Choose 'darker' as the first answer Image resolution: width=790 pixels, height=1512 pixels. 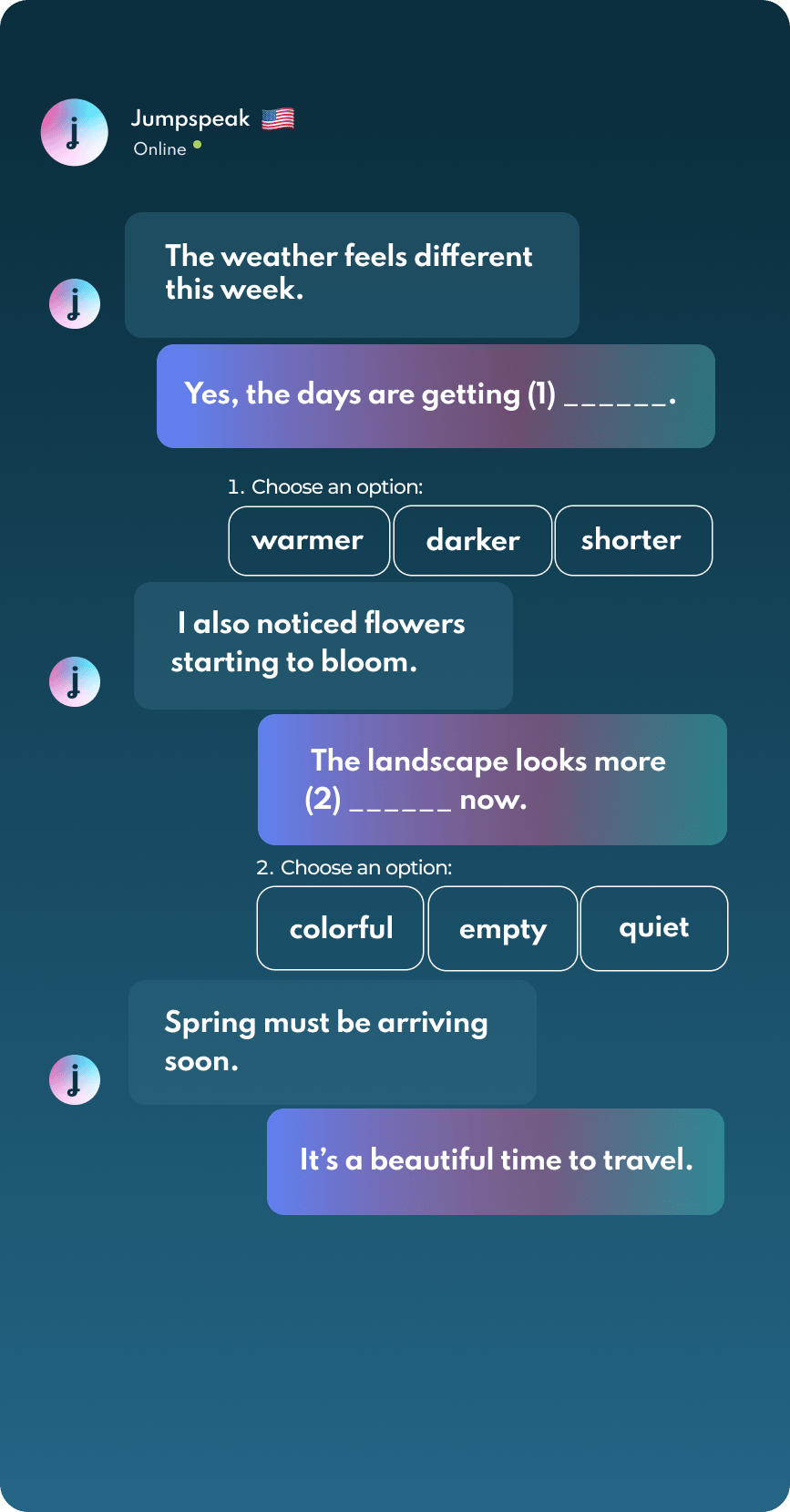point(472,541)
